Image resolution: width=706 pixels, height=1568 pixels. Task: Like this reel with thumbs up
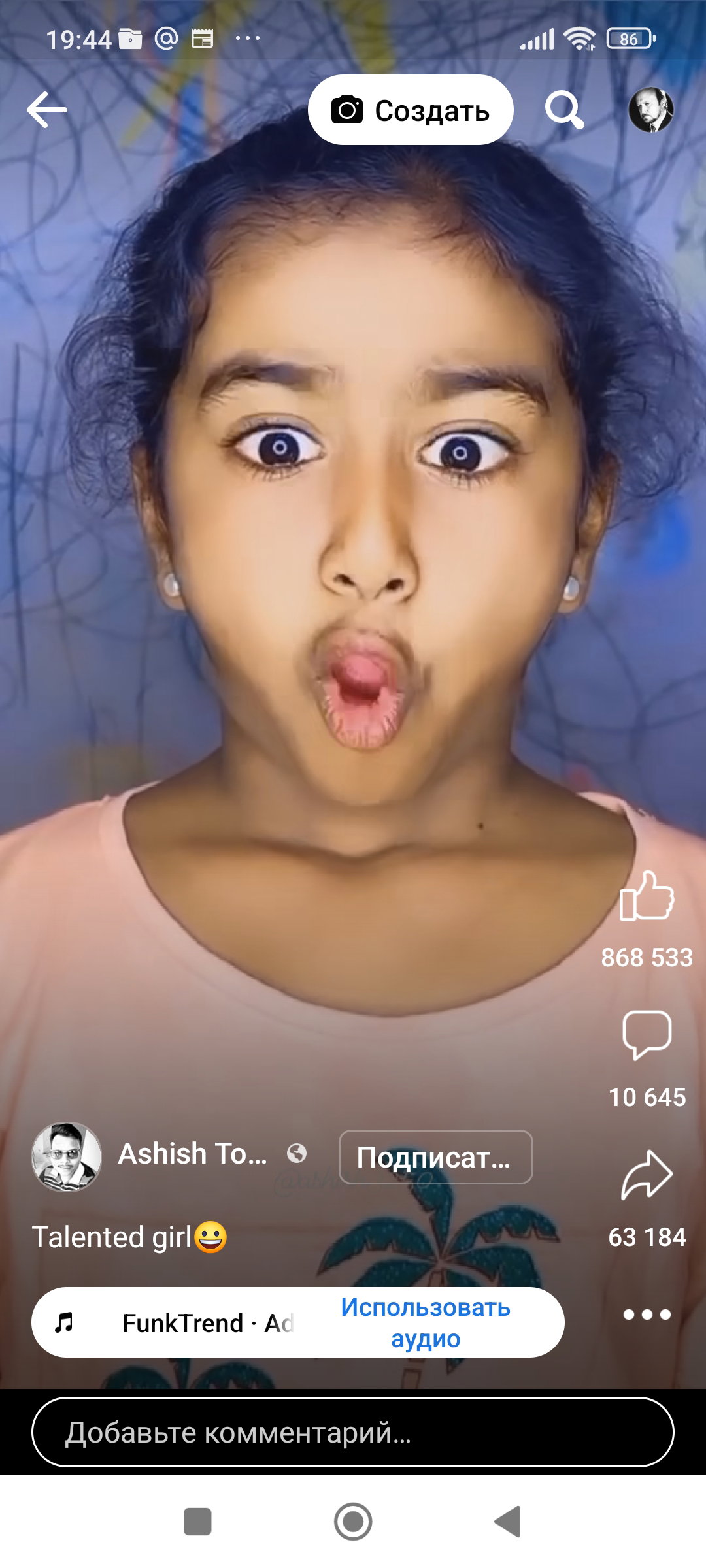click(x=647, y=896)
